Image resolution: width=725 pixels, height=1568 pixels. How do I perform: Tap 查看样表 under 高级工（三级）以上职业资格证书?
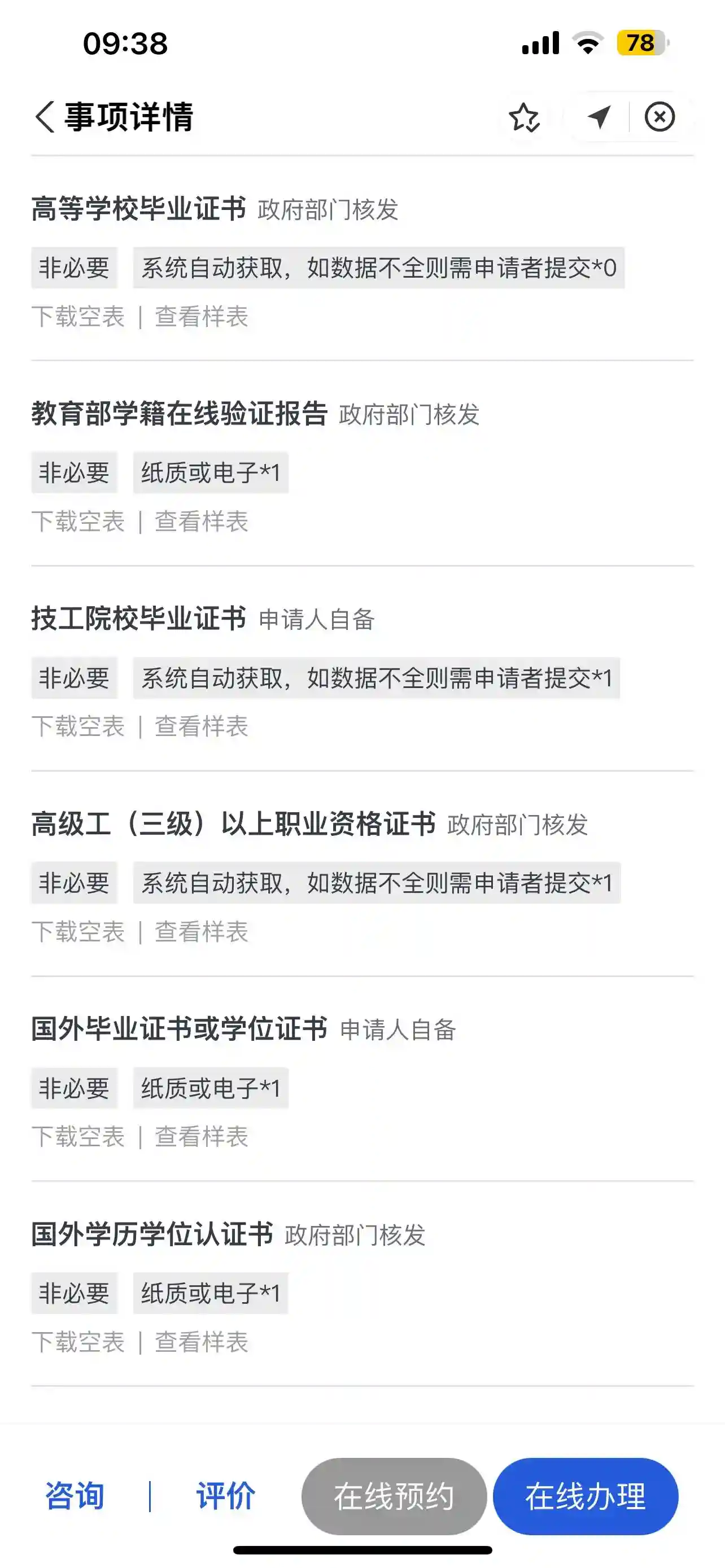click(202, 931)
